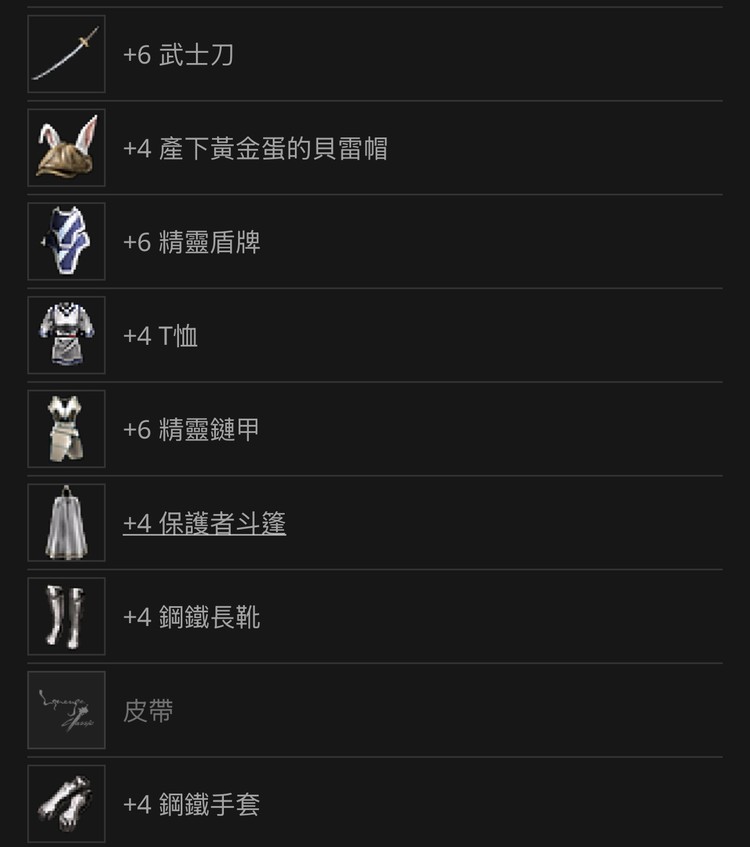Click the +6 精靈鏈甲 inventory row
This screenshot has height=847, width=750.
[x=193, y=429]
